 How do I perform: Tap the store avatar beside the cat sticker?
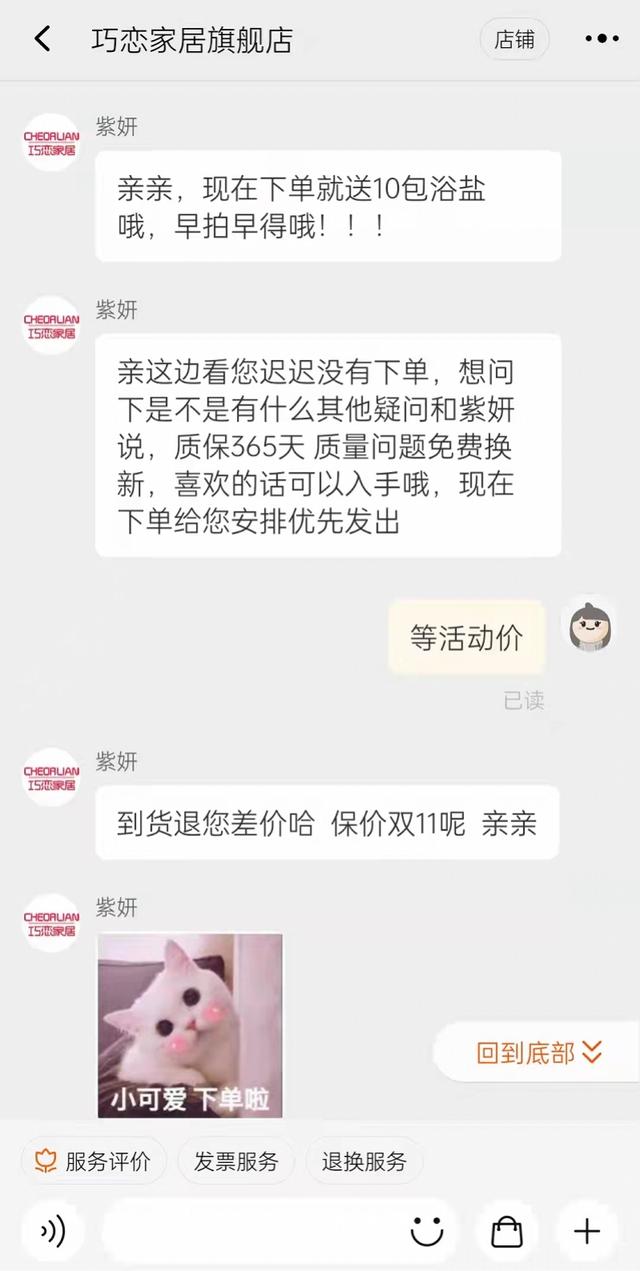[51, 923]
